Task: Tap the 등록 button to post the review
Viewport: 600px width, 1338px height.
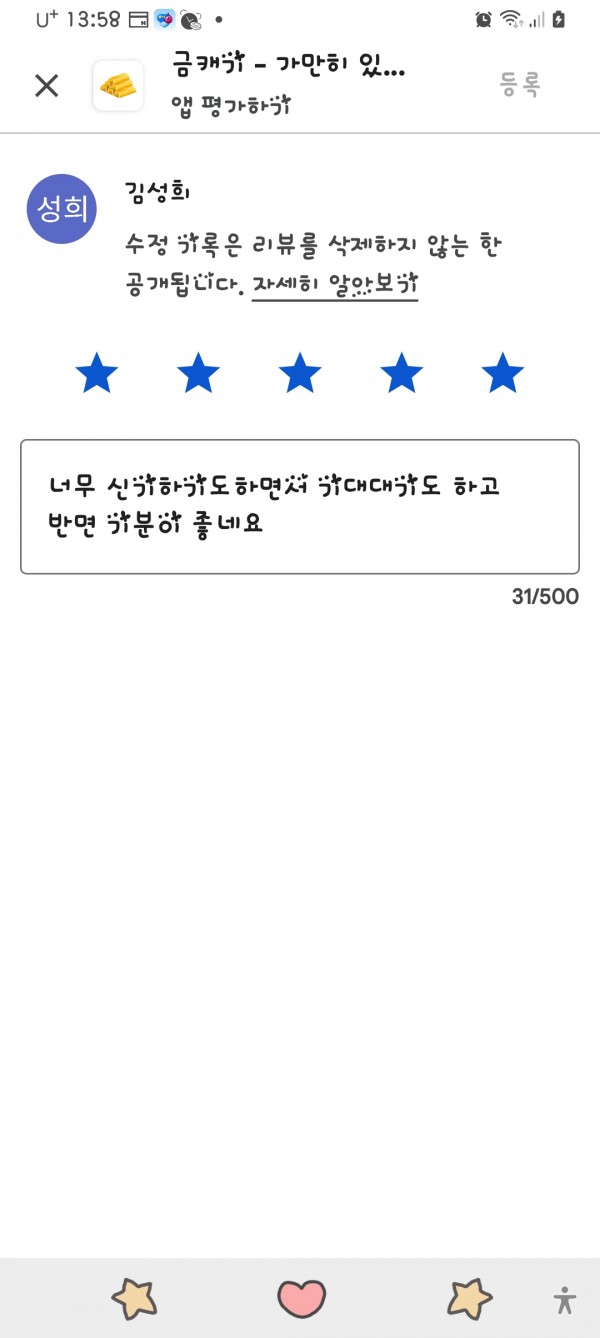Action: pyautogui.click(x=520, y=85)
